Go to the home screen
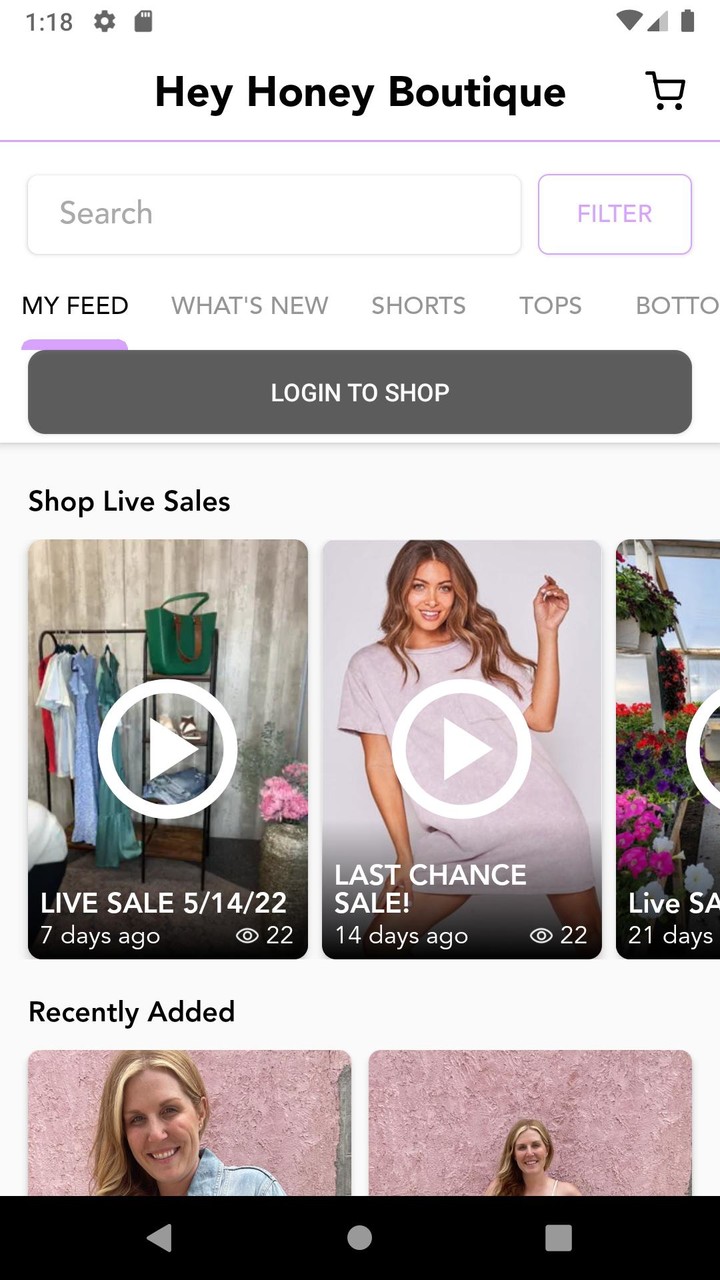720x1280 pixels. pos(360,1238)
